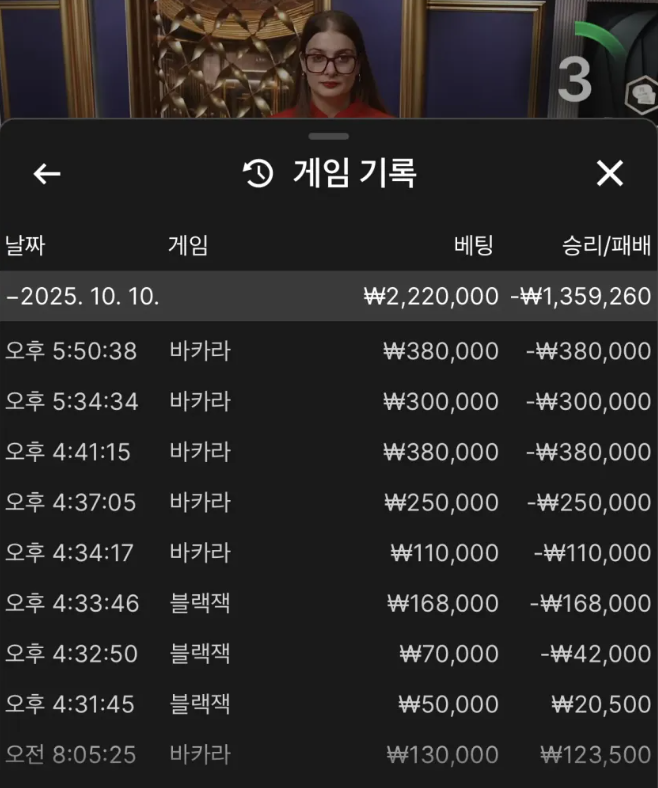Image resolution: width=658 pixels, height=788 pixels.
Task: View the 오후 4:33:46 블랙잭 round details
Action: (x=328, y=603)
